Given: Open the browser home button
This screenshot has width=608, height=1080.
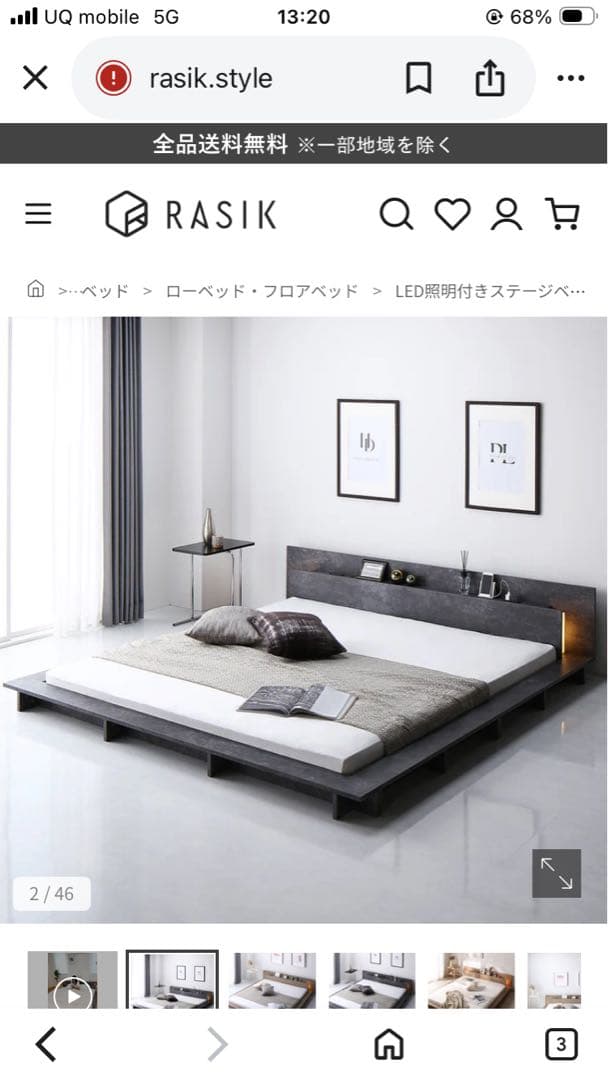Looking at the screenshot, I should [389, 1045].
